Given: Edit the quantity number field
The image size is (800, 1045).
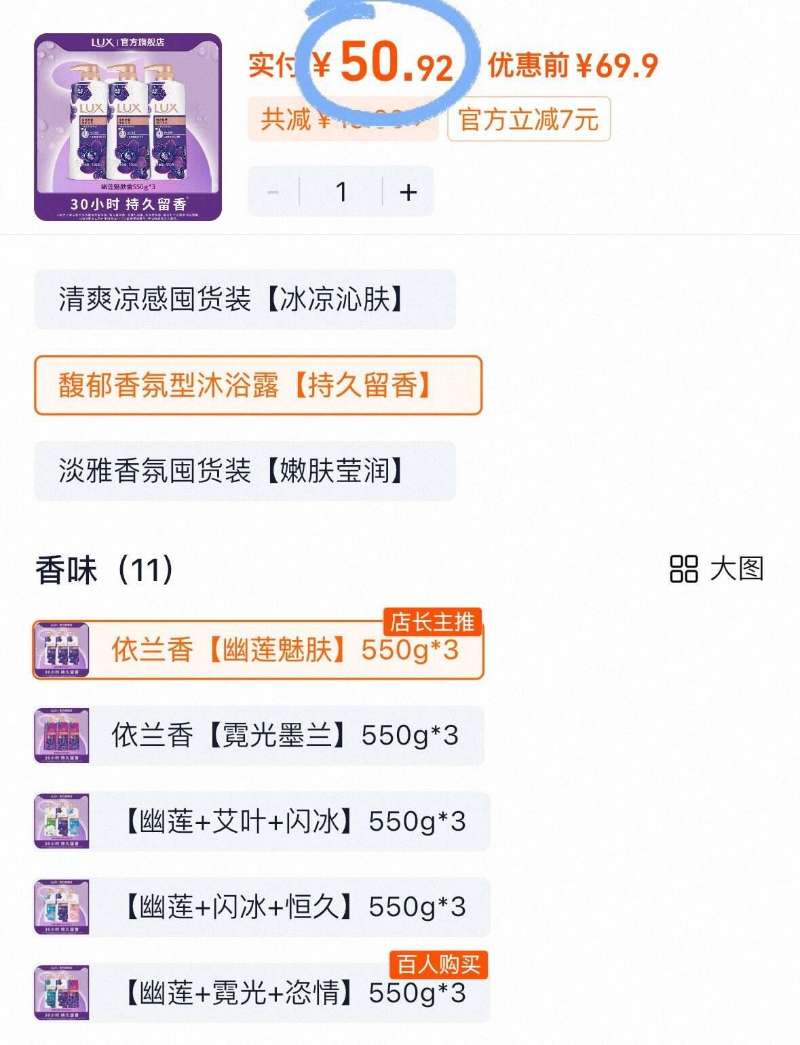Looking at the screenshot, I should point(341,192).
